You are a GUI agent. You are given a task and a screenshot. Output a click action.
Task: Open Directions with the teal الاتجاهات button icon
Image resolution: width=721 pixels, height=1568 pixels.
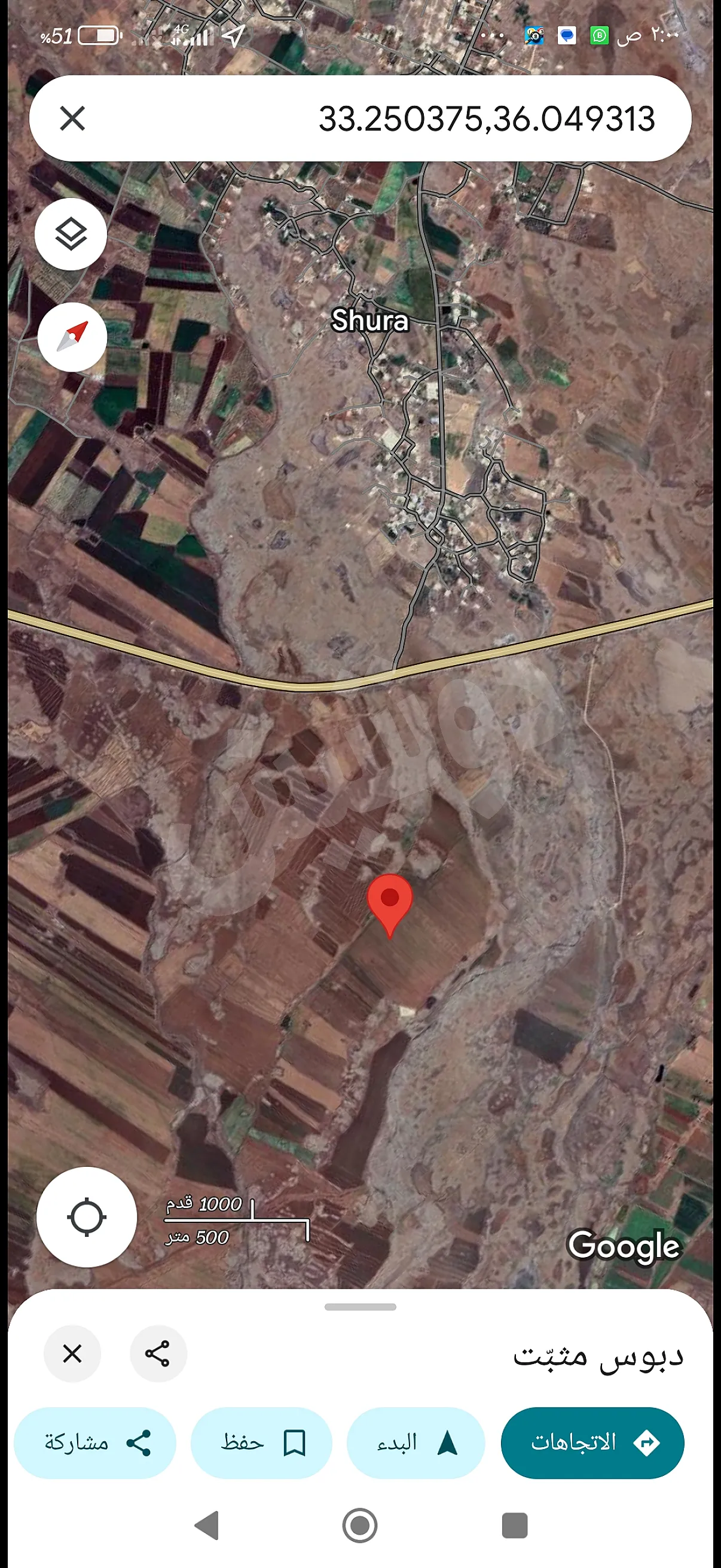pyautogui.click(x=648, y=1442)
